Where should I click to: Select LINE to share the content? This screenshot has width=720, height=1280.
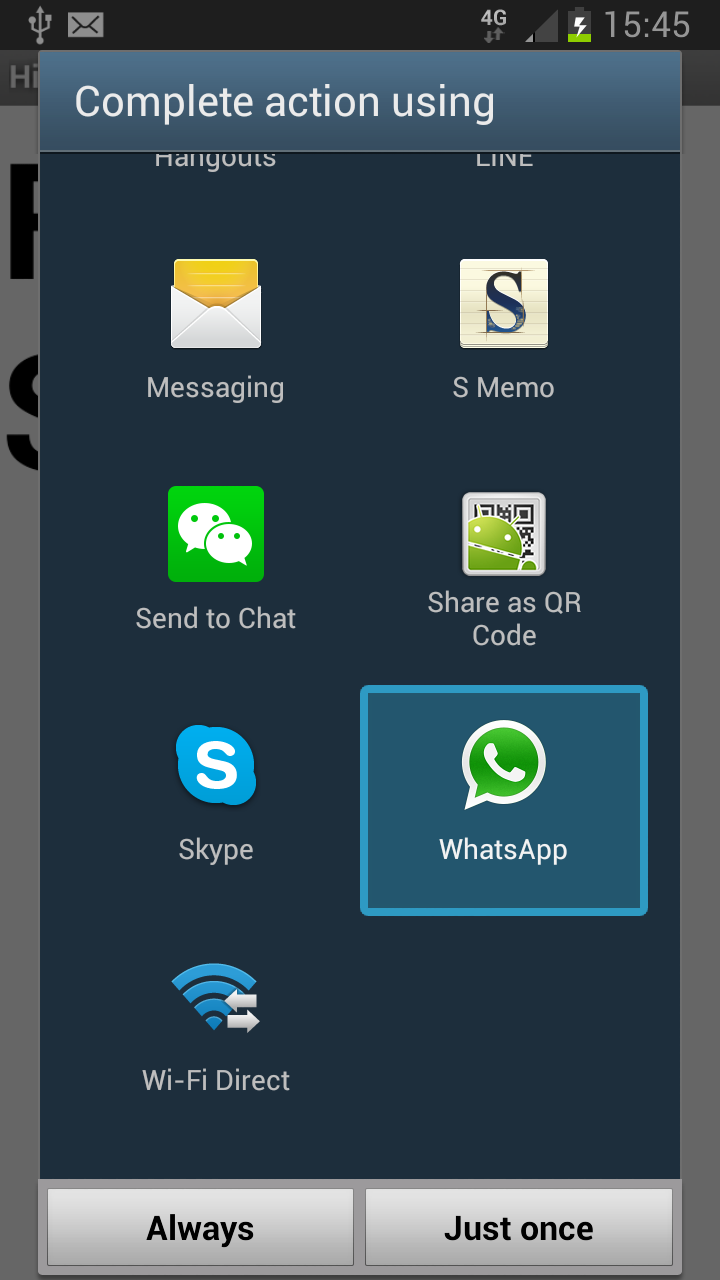click(x=503, y=155)
